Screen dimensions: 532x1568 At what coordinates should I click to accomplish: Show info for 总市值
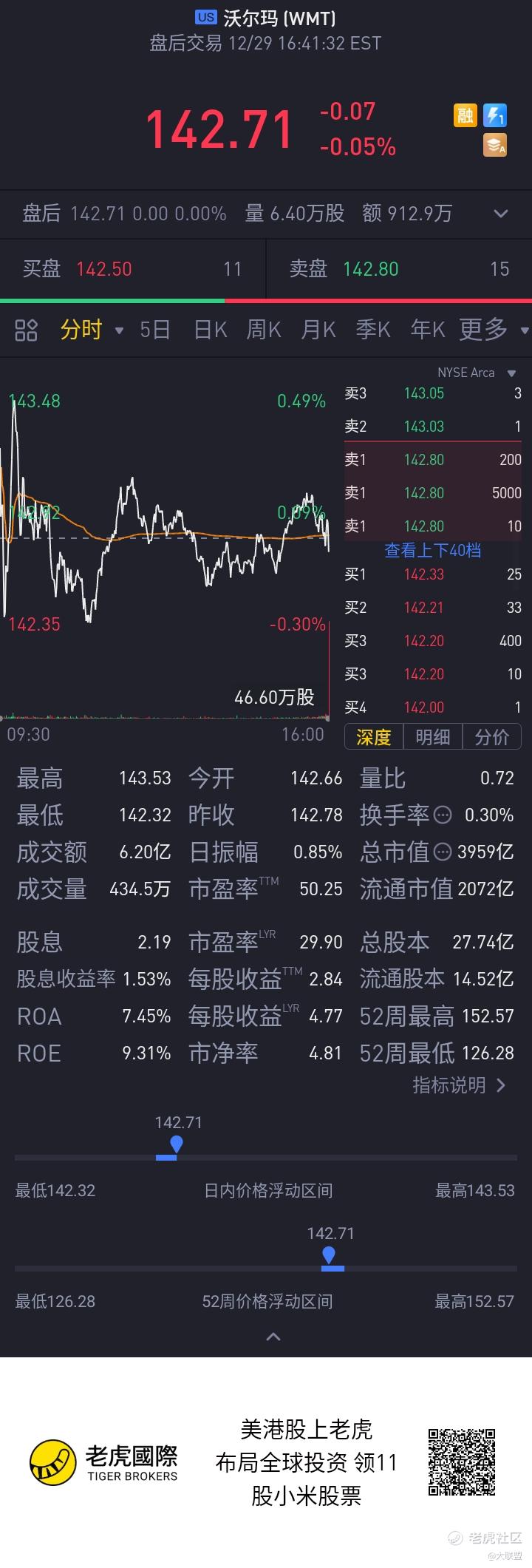[x=442, y=852]
